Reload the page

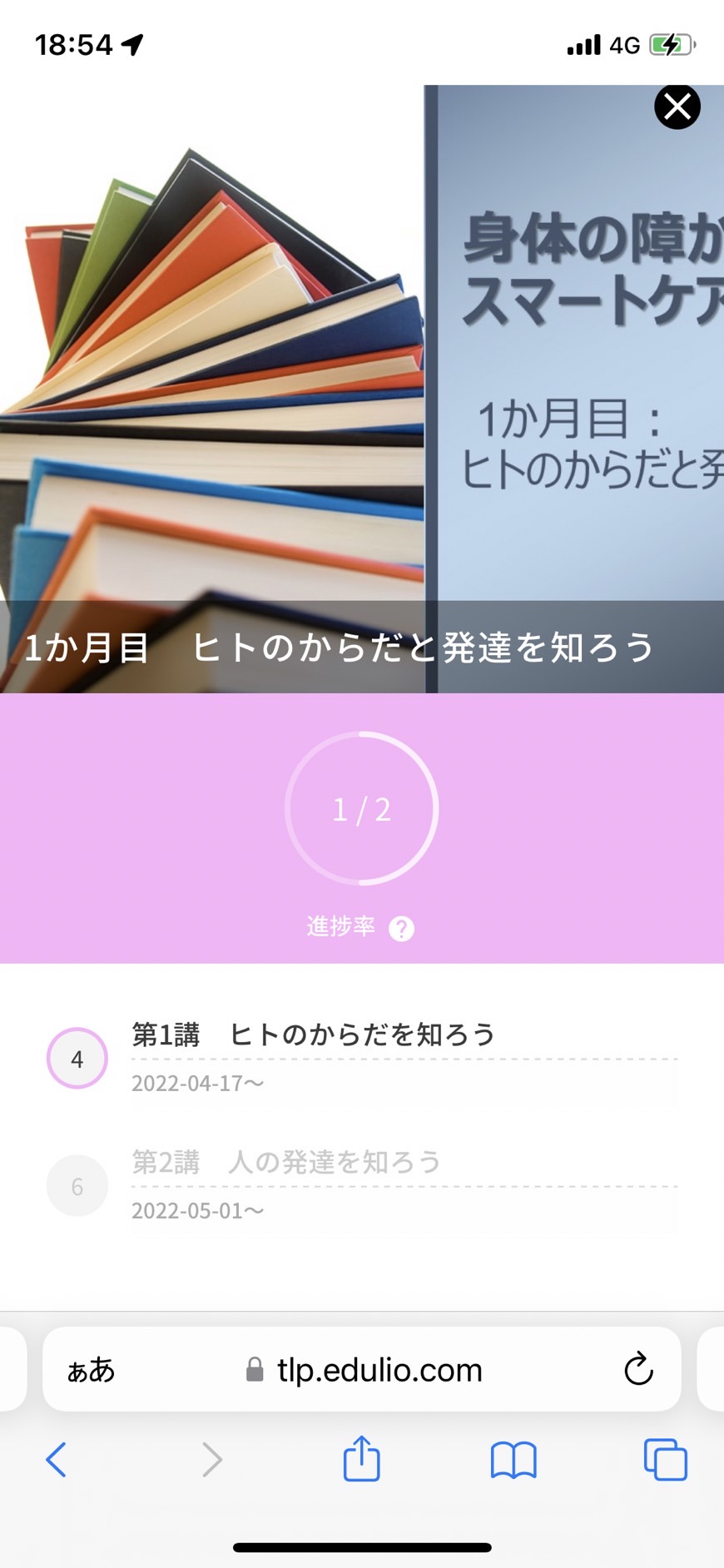point(638,1369)
